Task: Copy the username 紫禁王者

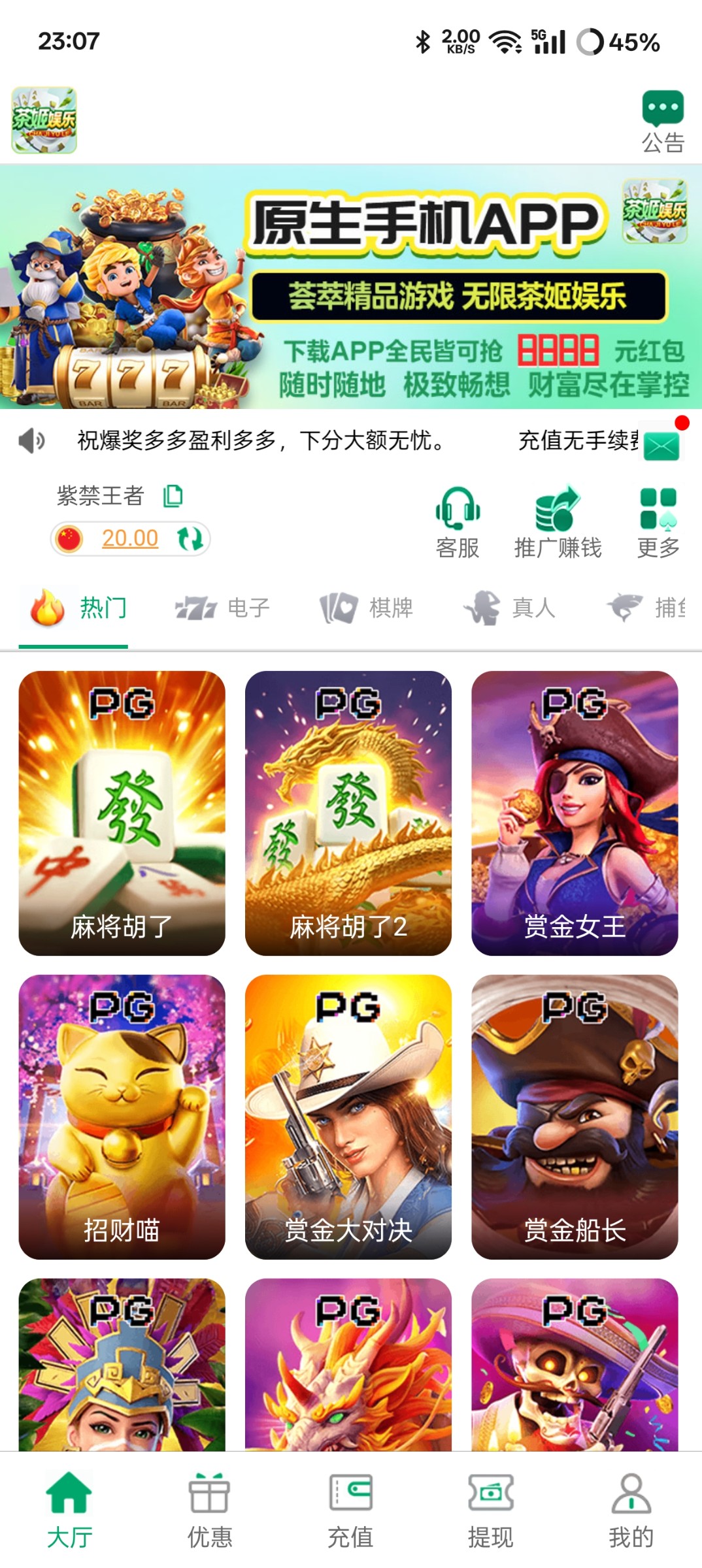Action: 173,496
